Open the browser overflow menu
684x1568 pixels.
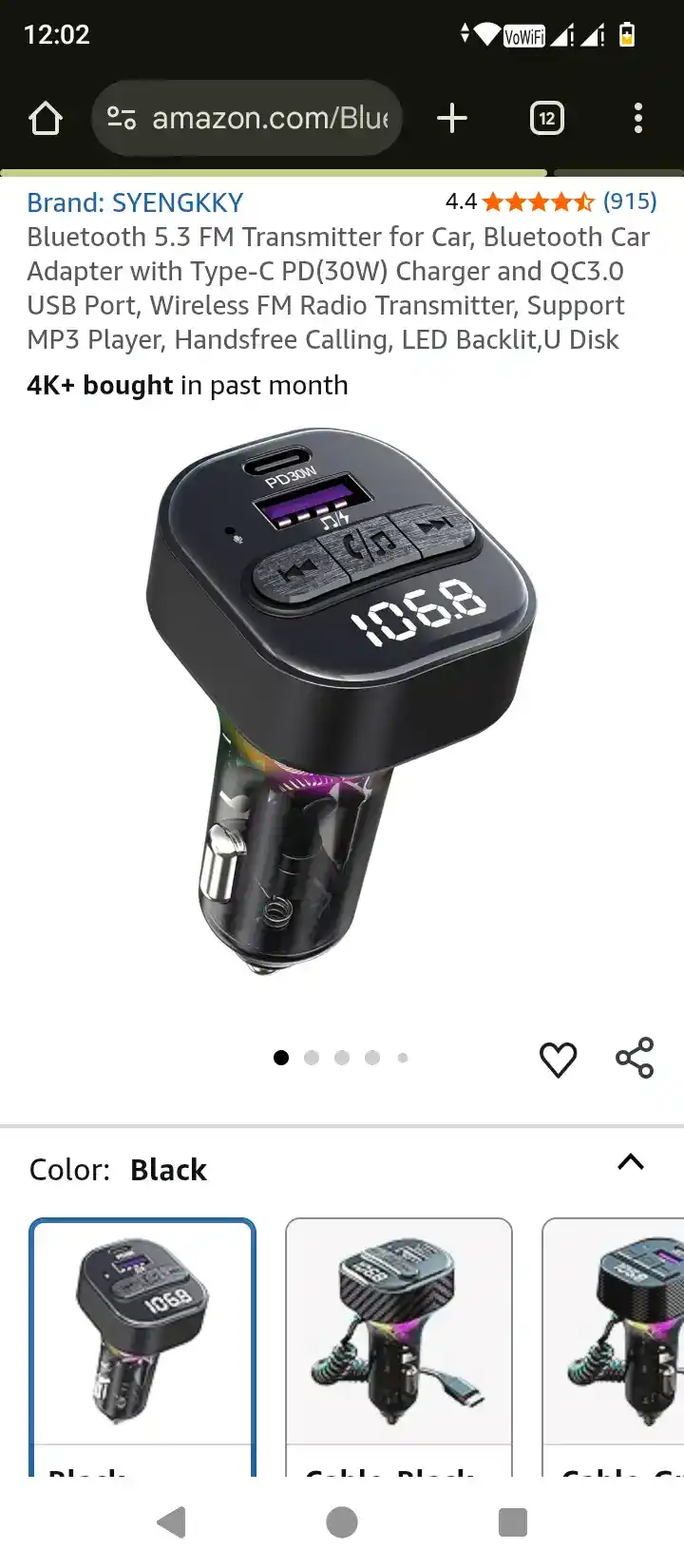(x=637, y=119)
